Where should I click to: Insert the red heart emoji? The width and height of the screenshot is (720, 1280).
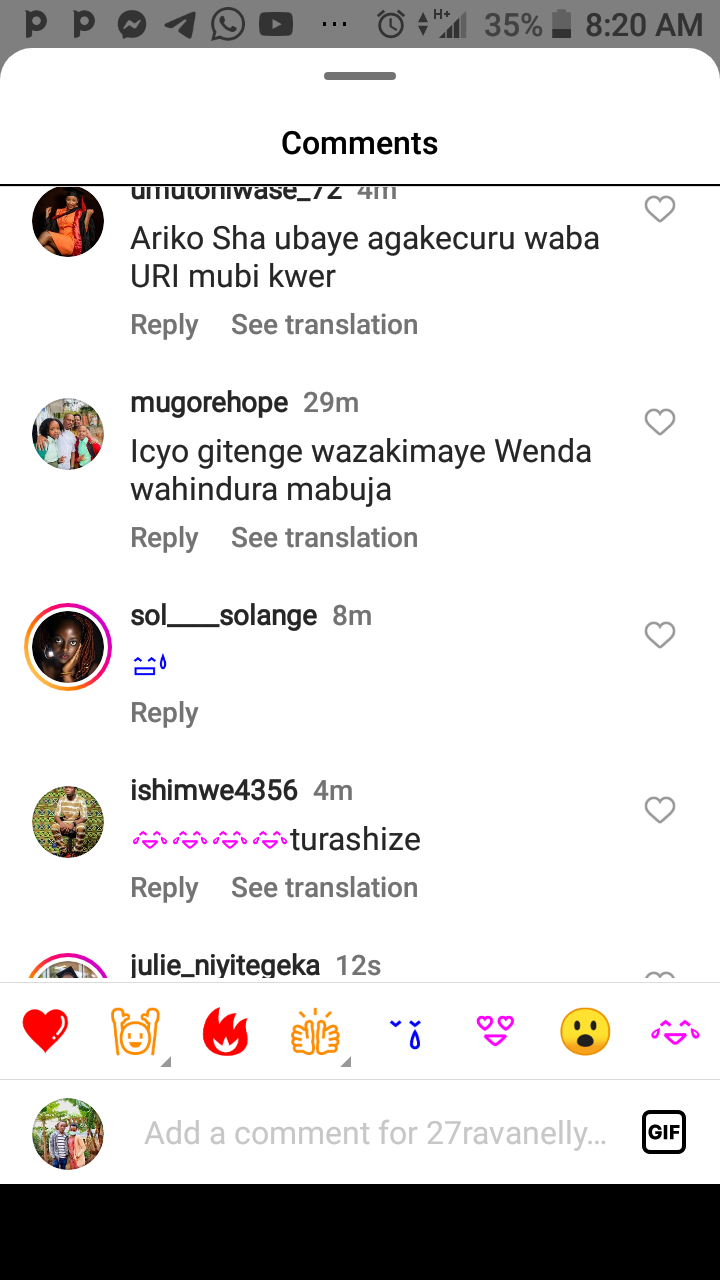click(x=45, y=1031)
